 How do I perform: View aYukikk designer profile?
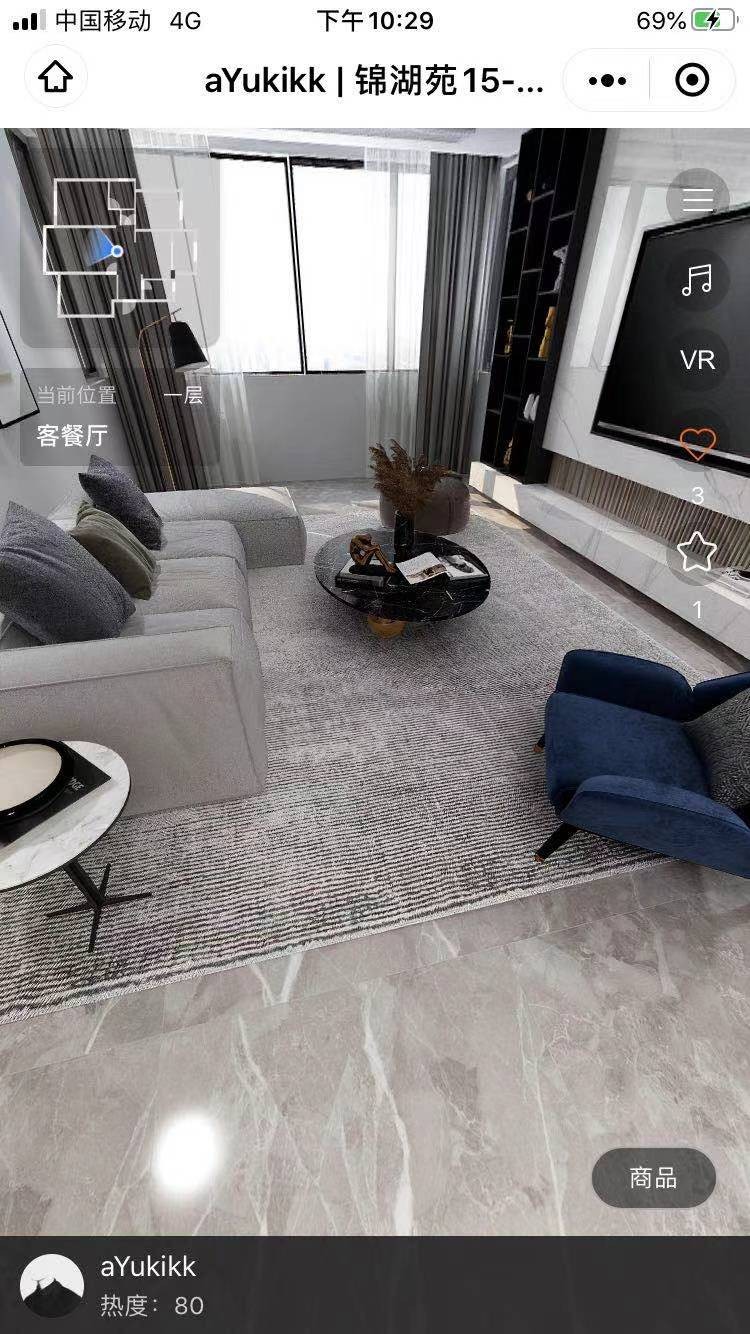point(53,1284)
